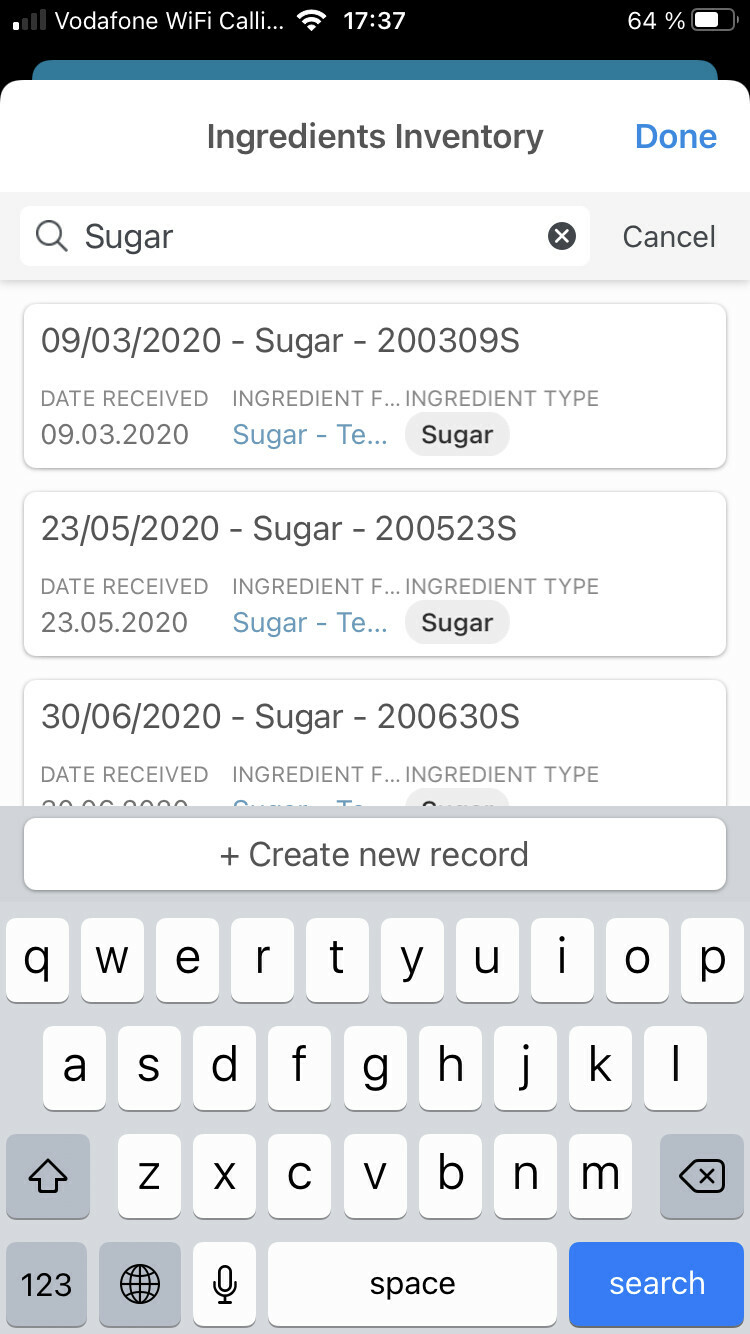Tap the microphone dictation key

pyautogui.click(x=225, y=1284)
